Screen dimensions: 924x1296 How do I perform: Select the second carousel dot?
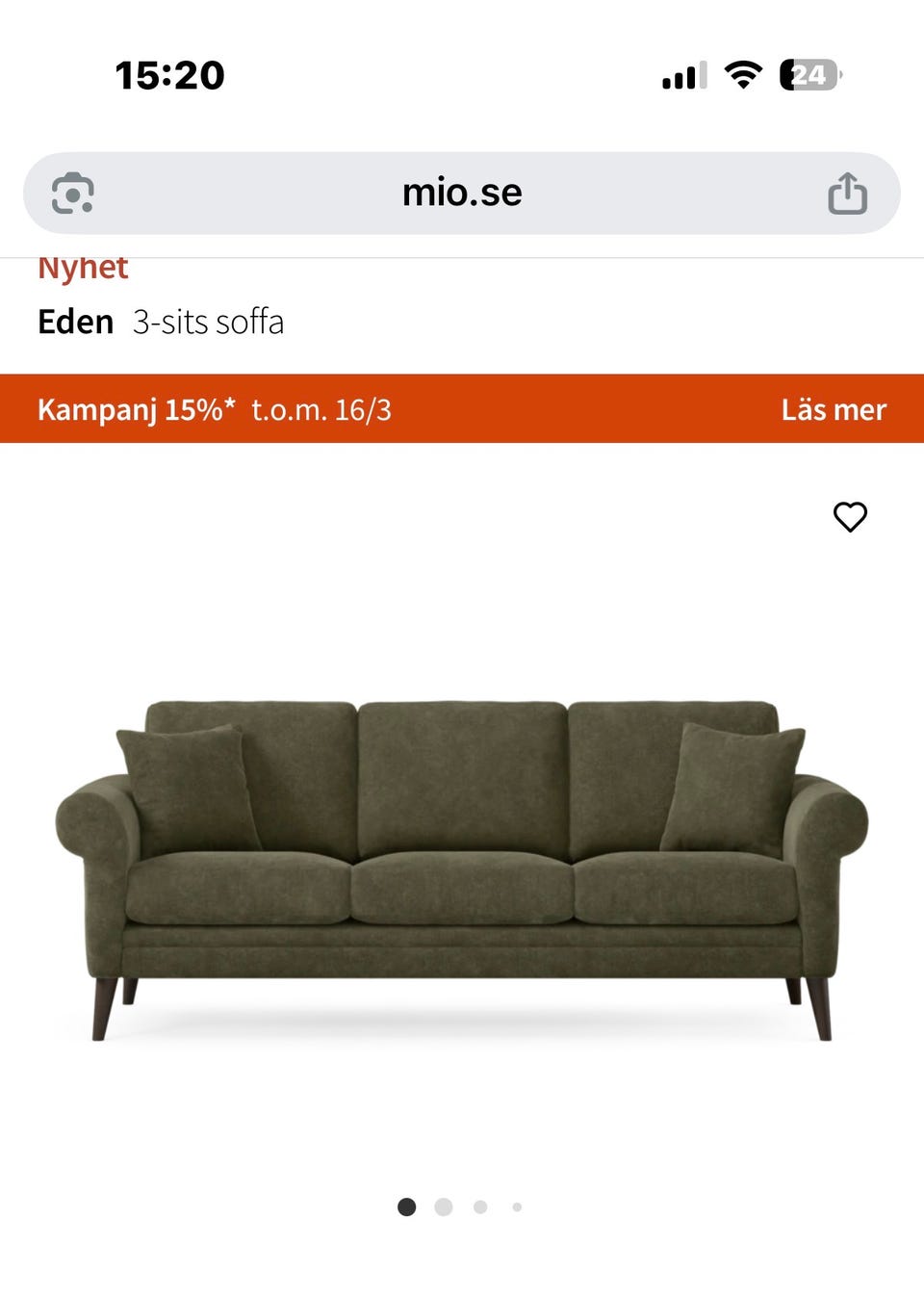click(x=444, y=1206)
